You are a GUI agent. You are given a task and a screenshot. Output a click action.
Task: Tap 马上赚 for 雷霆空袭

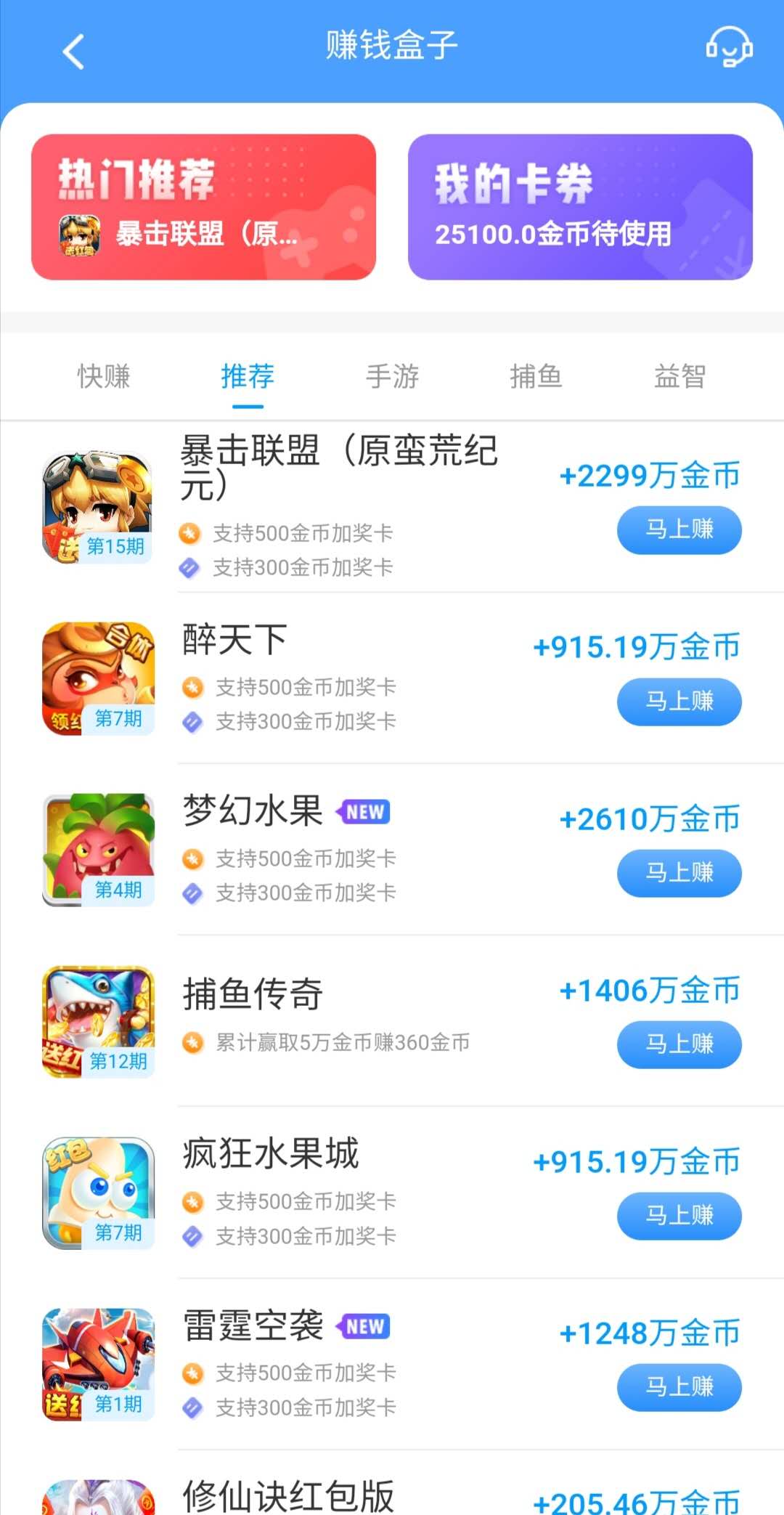tap(679, 1387)
